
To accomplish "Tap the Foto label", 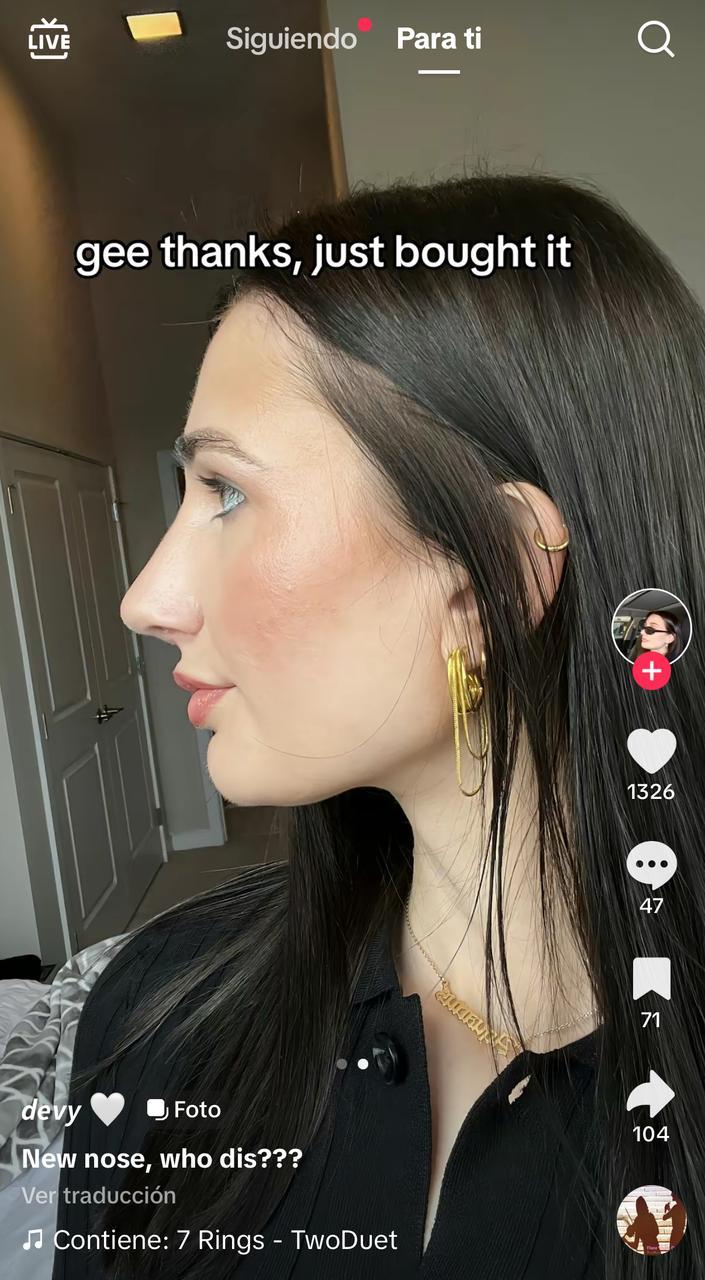I will click(185, 1109).
